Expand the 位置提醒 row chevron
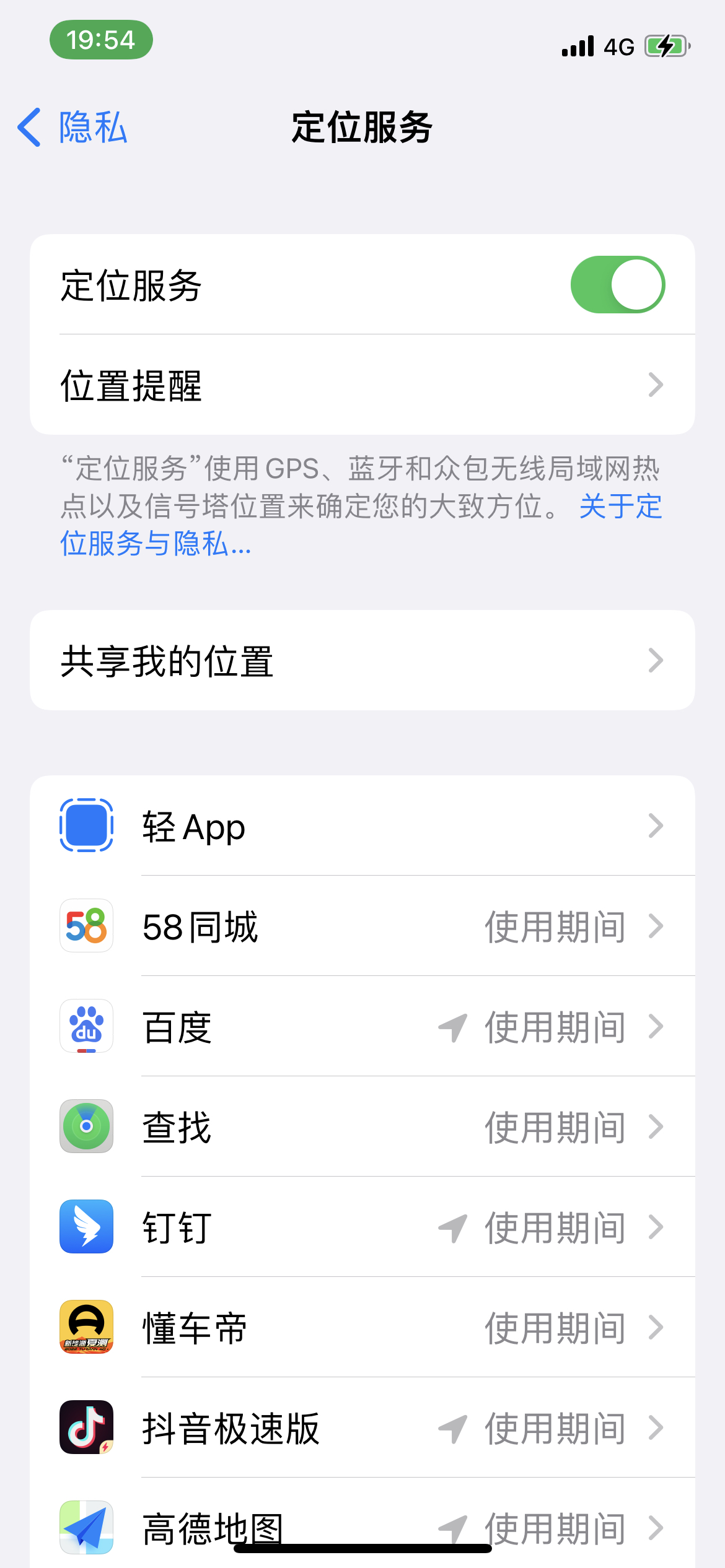This screenshot has width=725, height=1568. (x=657, y=385)
